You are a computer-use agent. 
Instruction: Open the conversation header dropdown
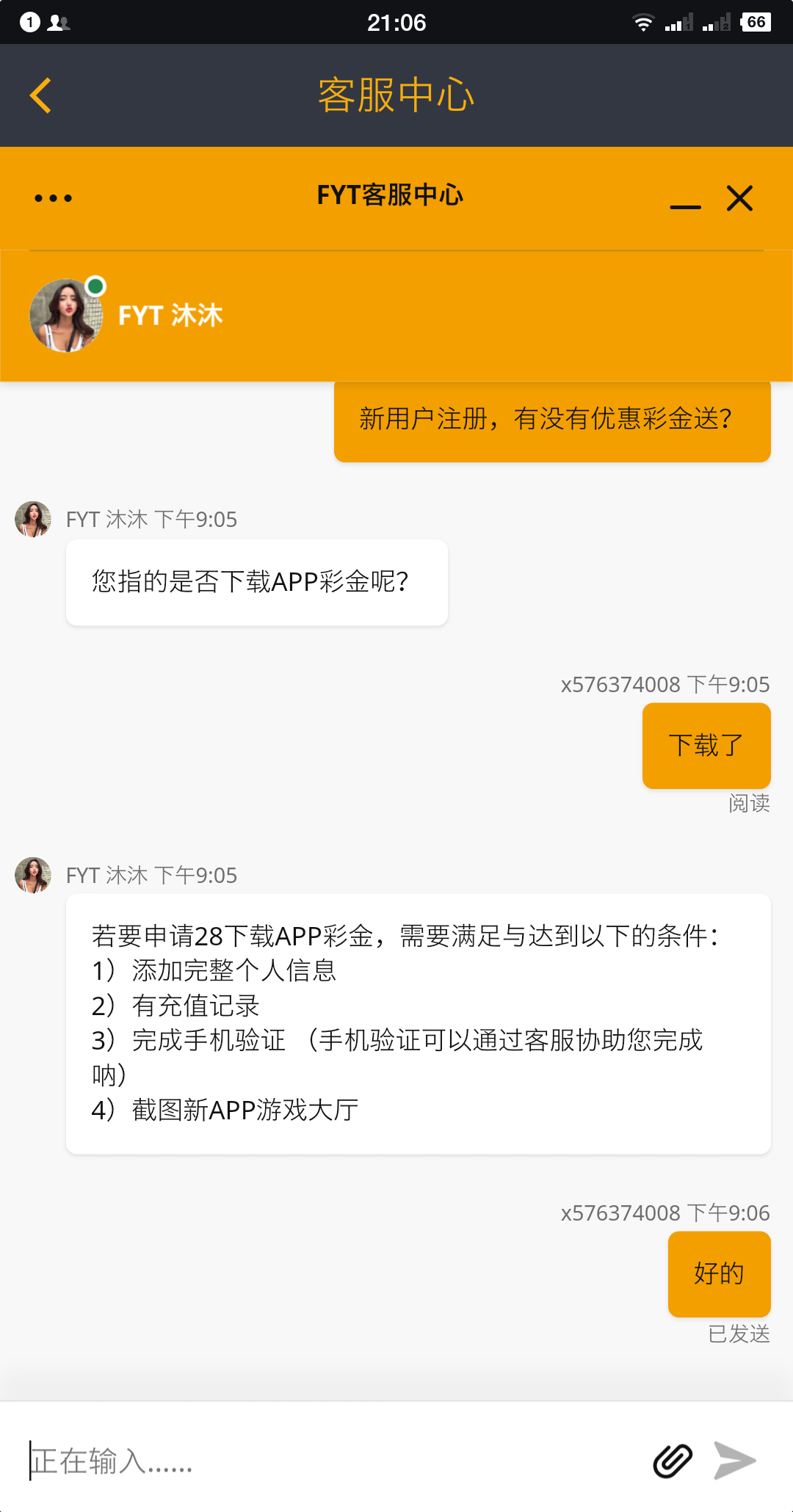[53, 197]
